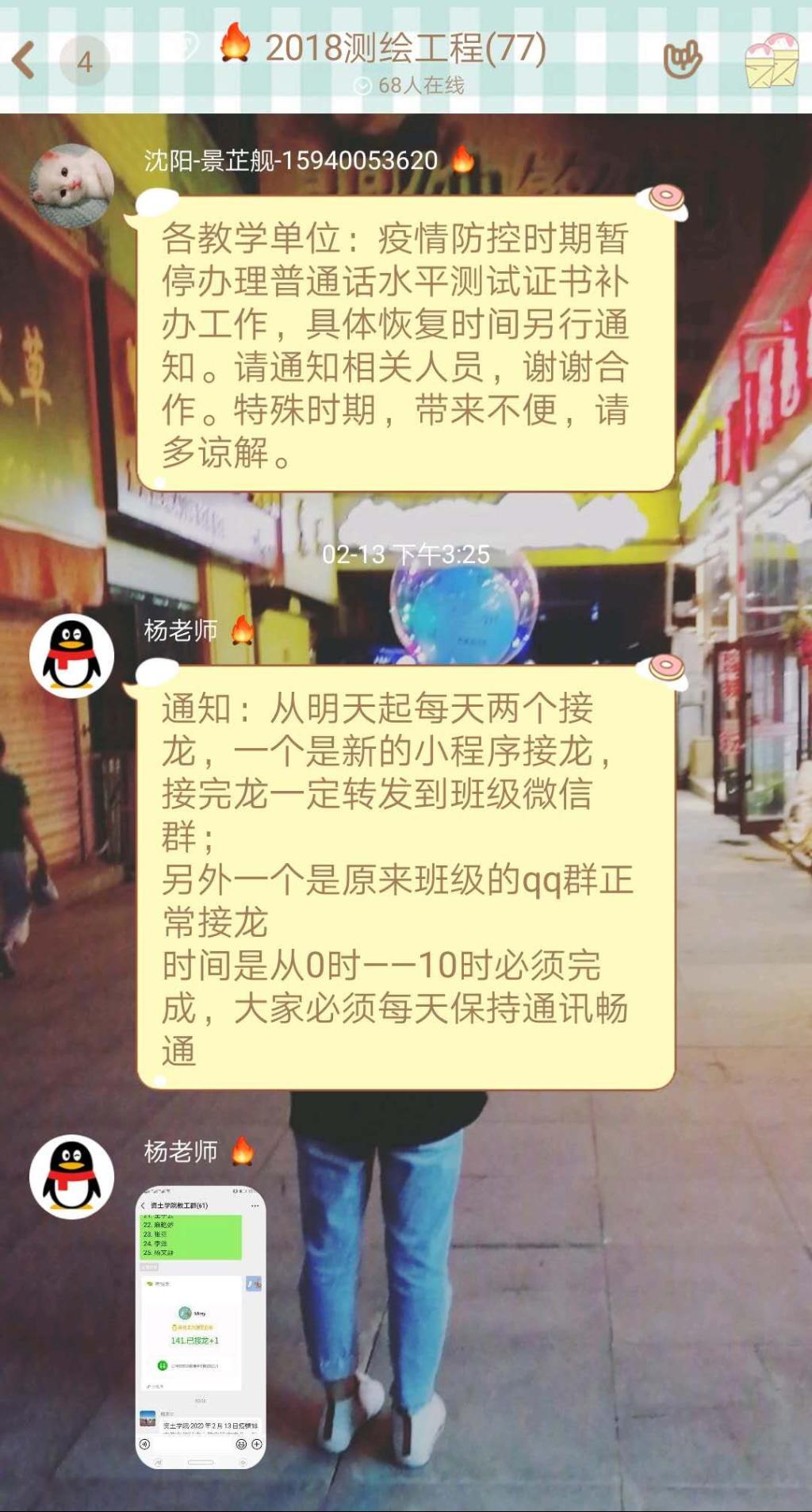
Task: Open the hand gesture icon in header
Action: coord(682,60)
